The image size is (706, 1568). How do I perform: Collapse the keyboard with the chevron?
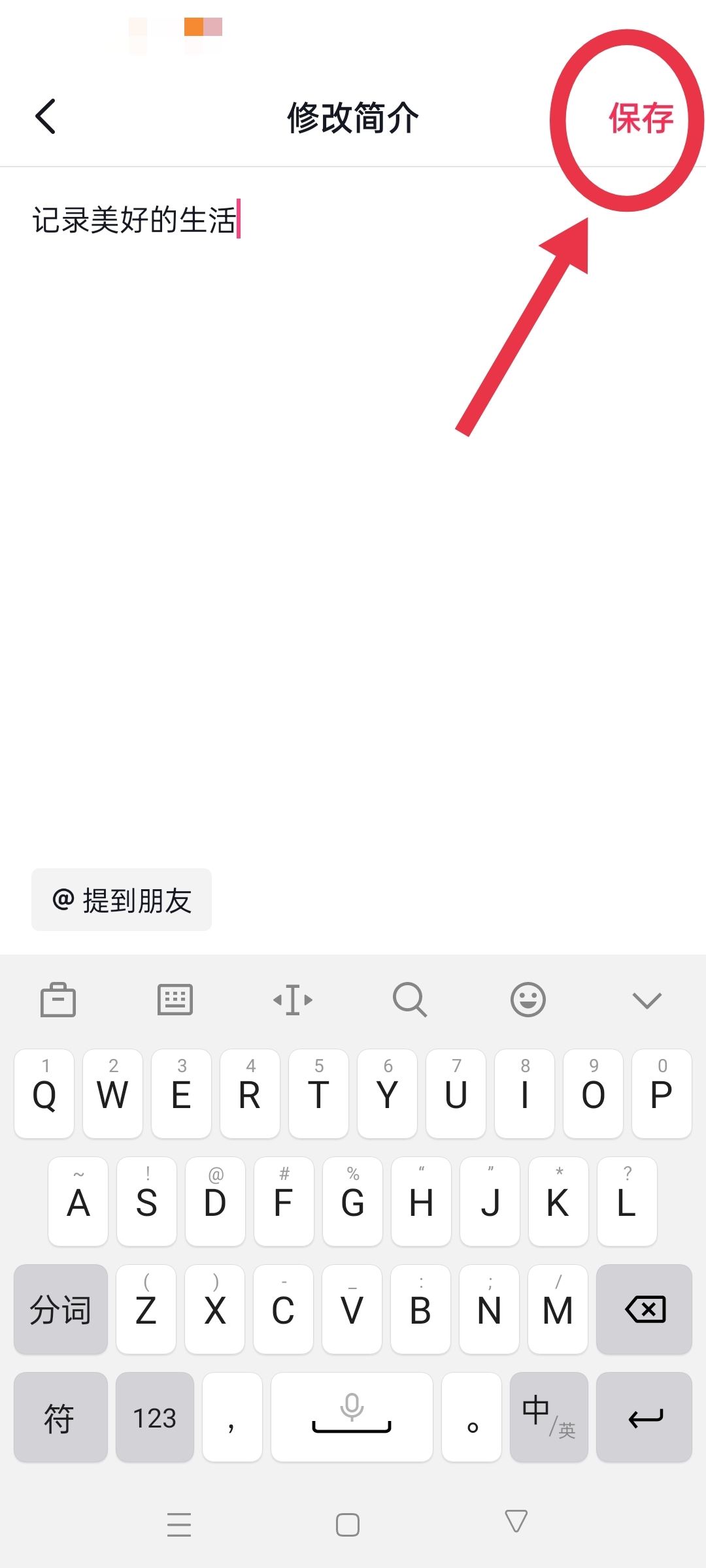[x=647, y=998]
